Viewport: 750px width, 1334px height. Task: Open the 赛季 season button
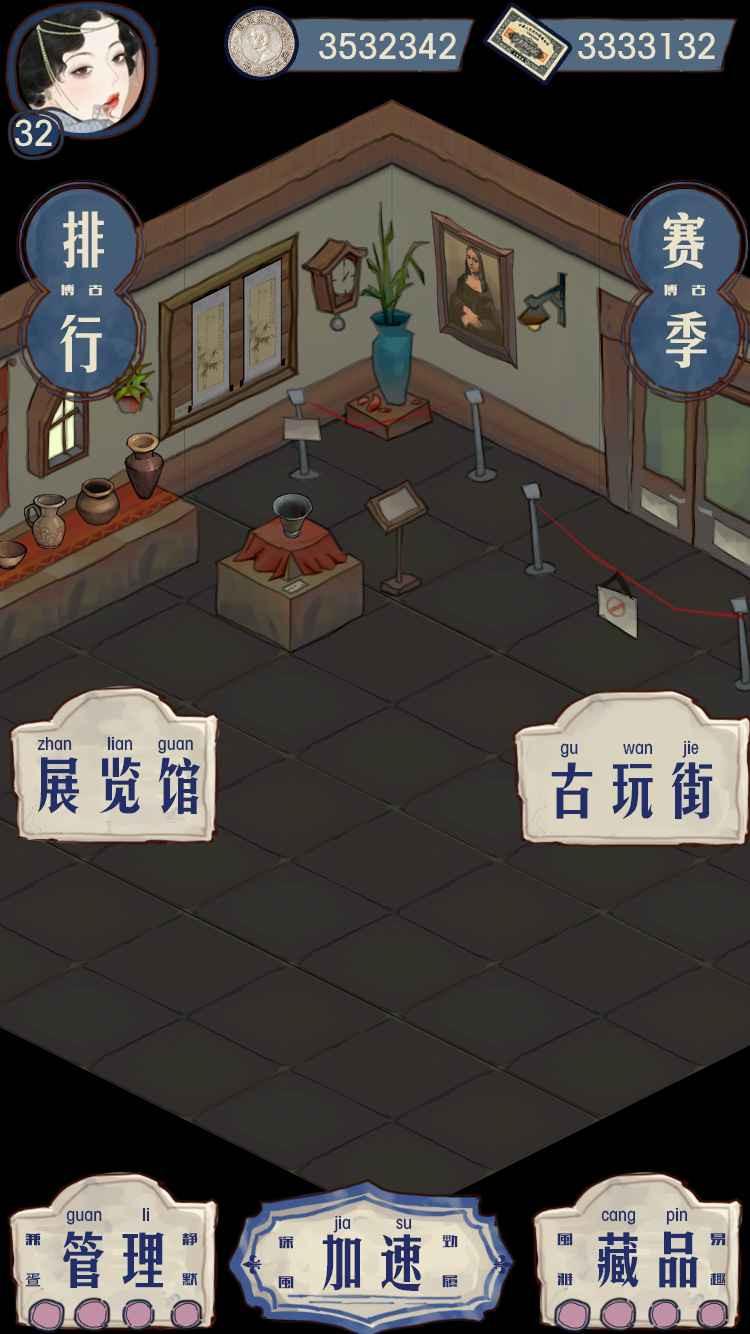coord(685,292)
